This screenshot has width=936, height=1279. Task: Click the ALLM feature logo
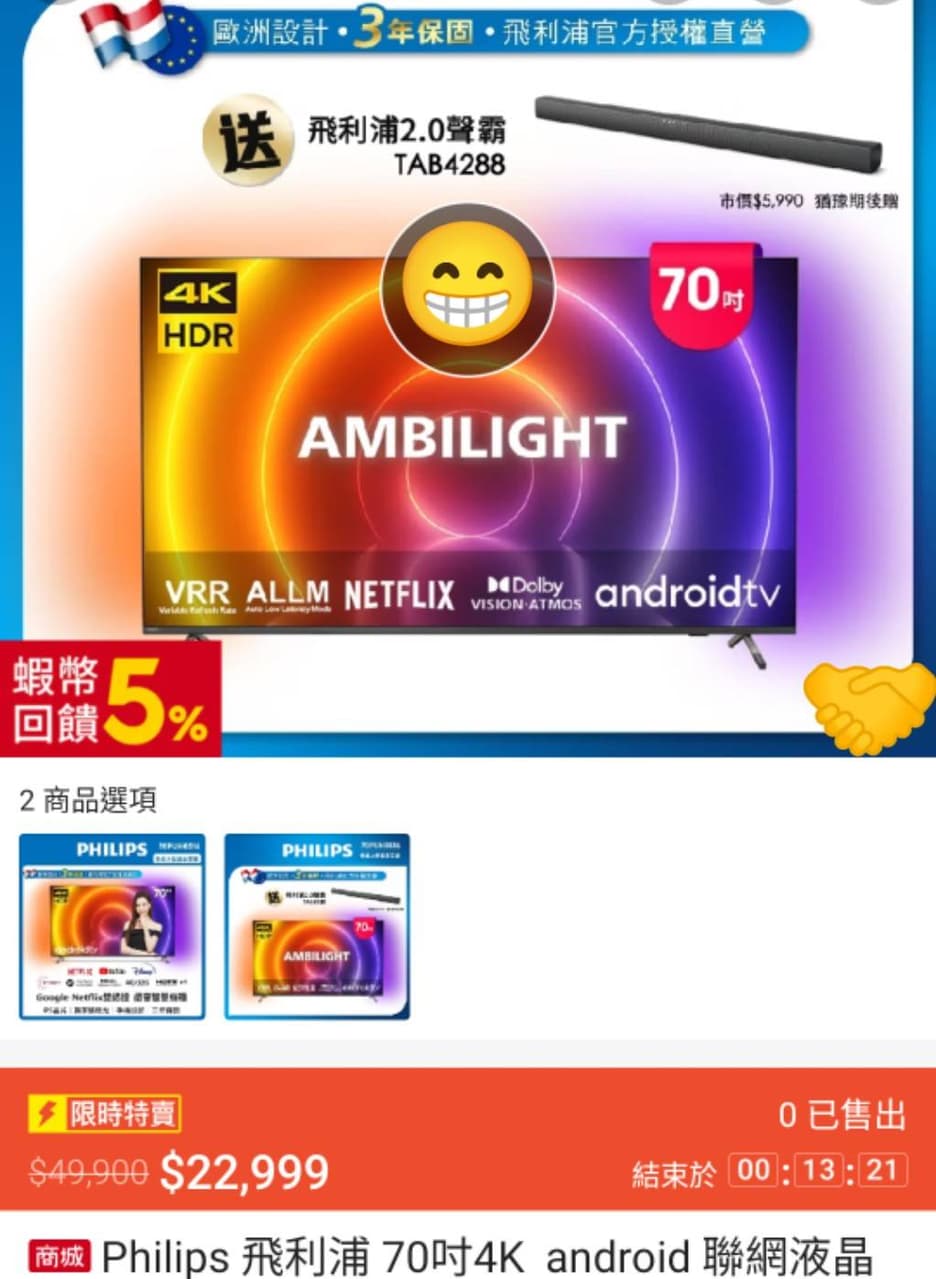point(287,592)
